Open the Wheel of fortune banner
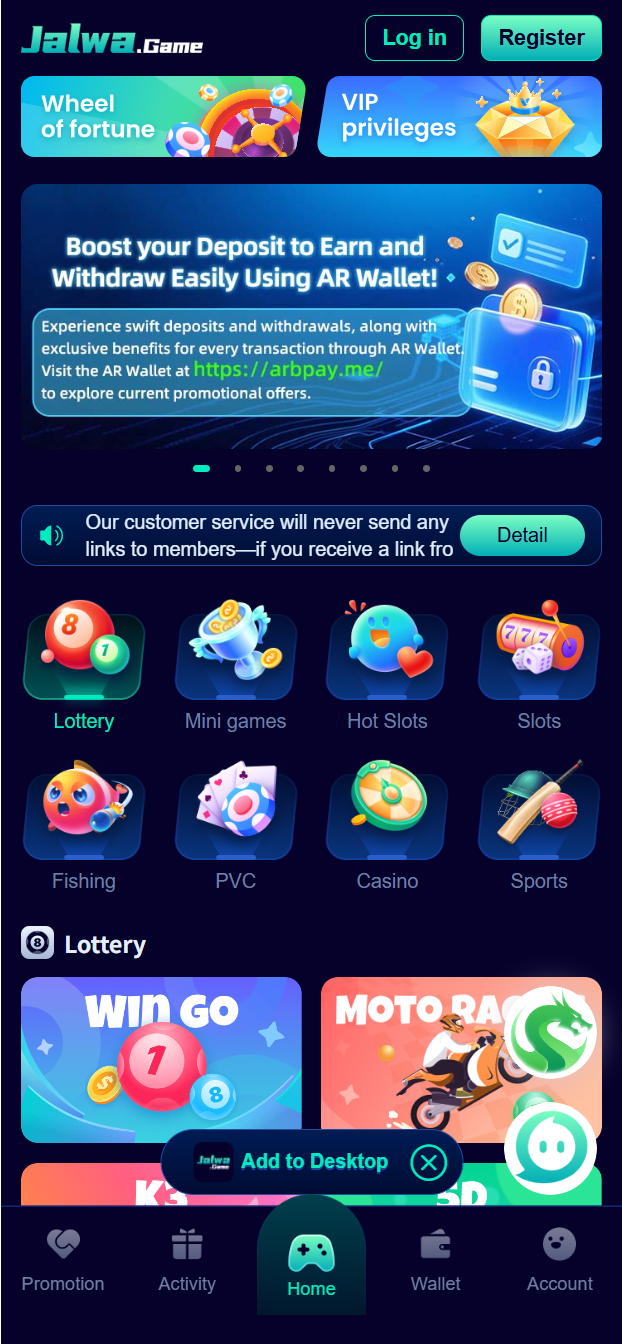The width and height of the screenshot is (622, 1344). pyautogui.click(x=163, y=116)
